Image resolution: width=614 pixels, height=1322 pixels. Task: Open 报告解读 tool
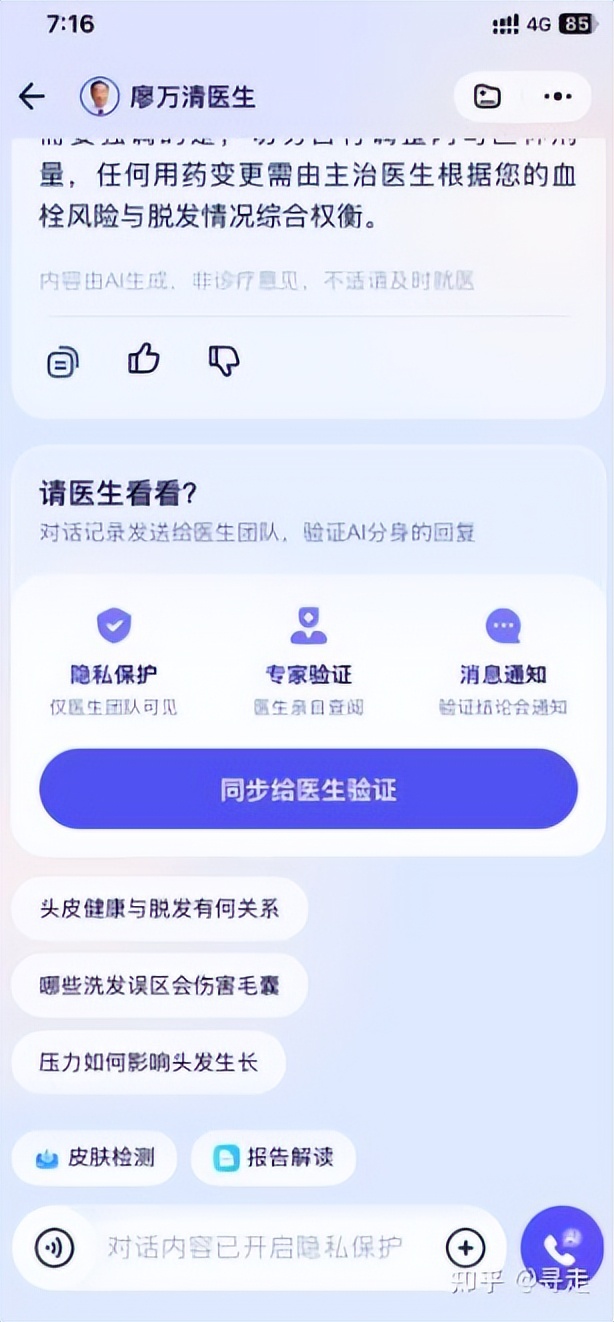click(273, 1158)
